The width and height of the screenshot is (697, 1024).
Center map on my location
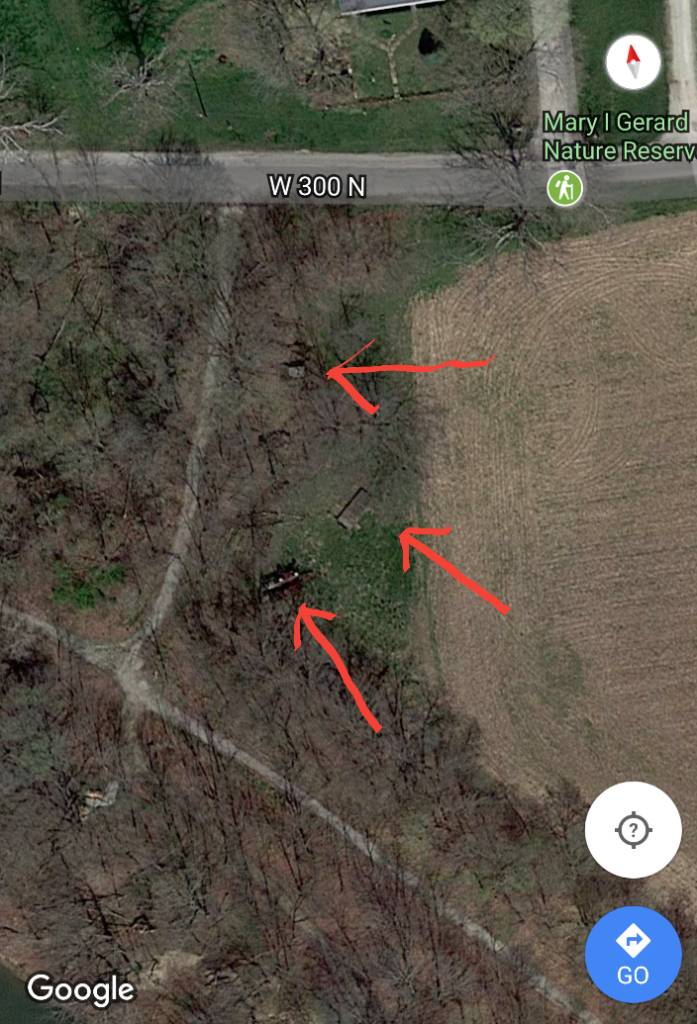pos(633,830)
